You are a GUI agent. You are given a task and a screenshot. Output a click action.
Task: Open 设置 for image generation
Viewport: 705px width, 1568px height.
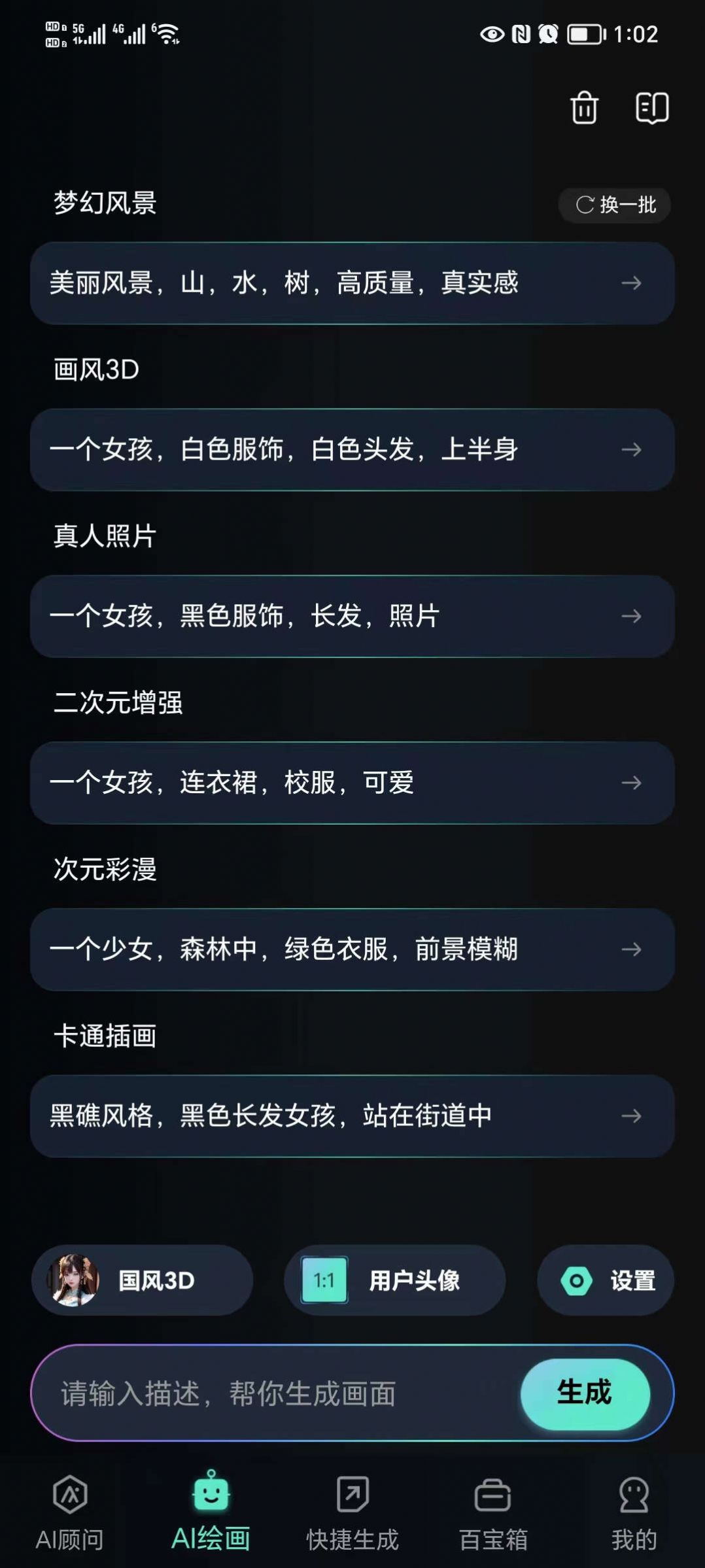[x=606, y=1280]
